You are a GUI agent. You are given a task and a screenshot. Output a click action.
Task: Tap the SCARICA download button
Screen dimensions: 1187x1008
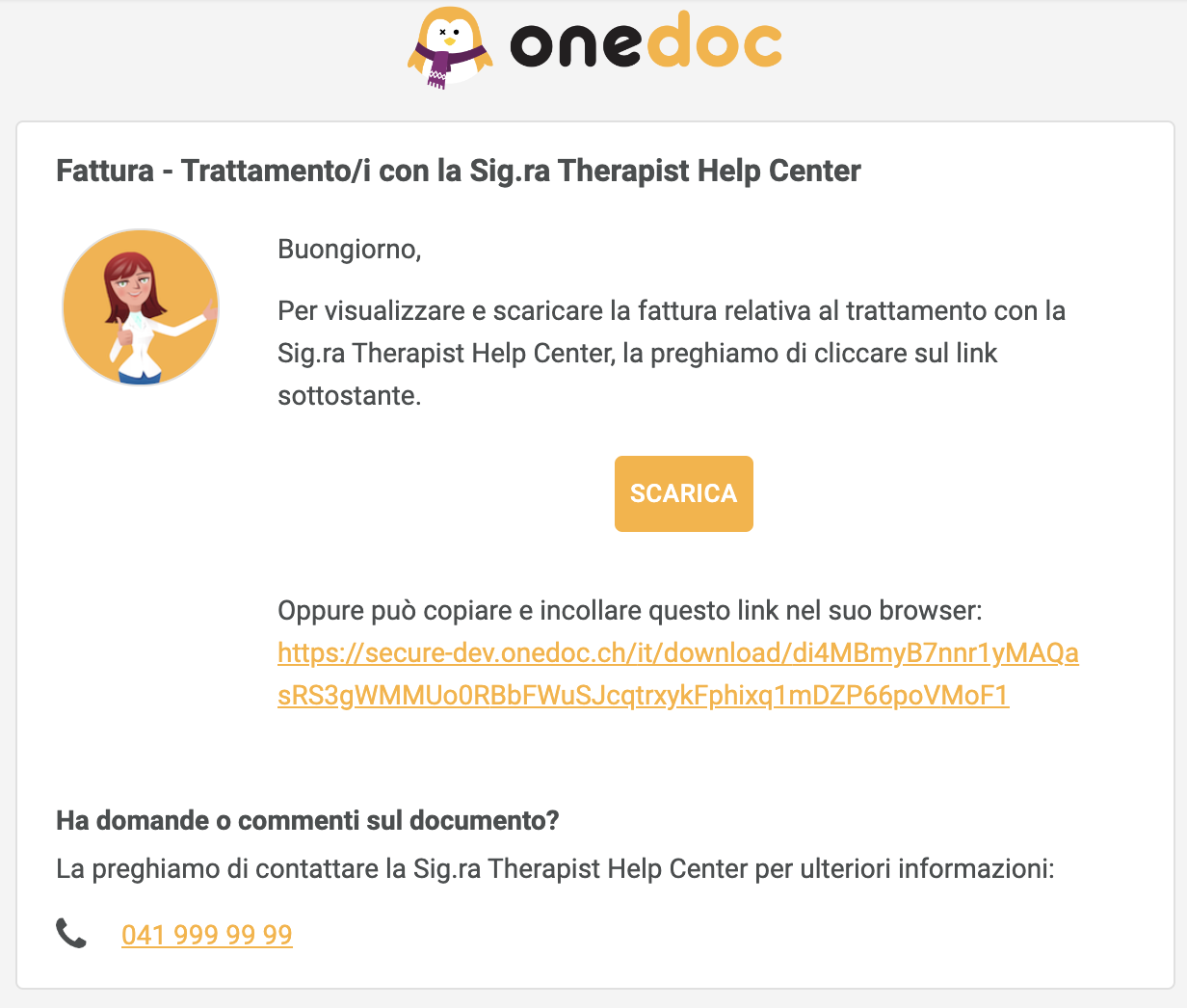[683, 493]
